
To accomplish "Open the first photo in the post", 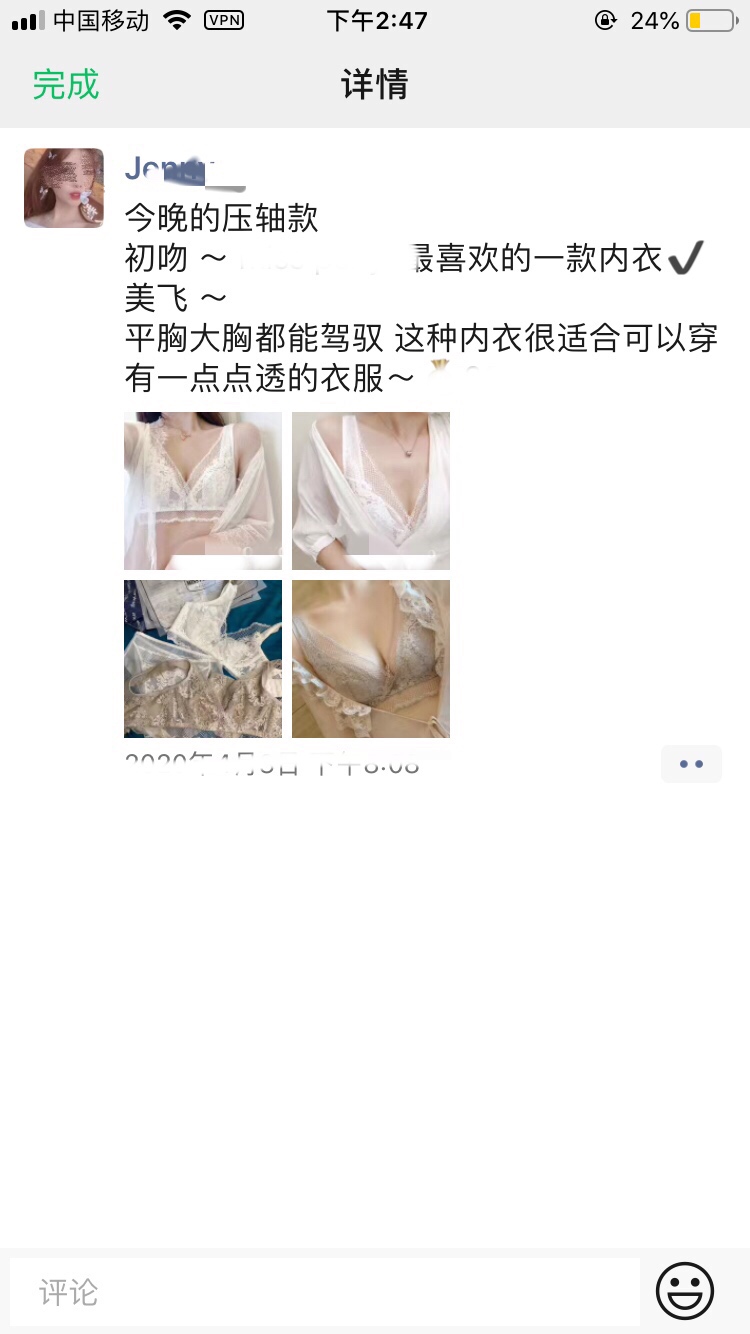I will pos(203,491).
